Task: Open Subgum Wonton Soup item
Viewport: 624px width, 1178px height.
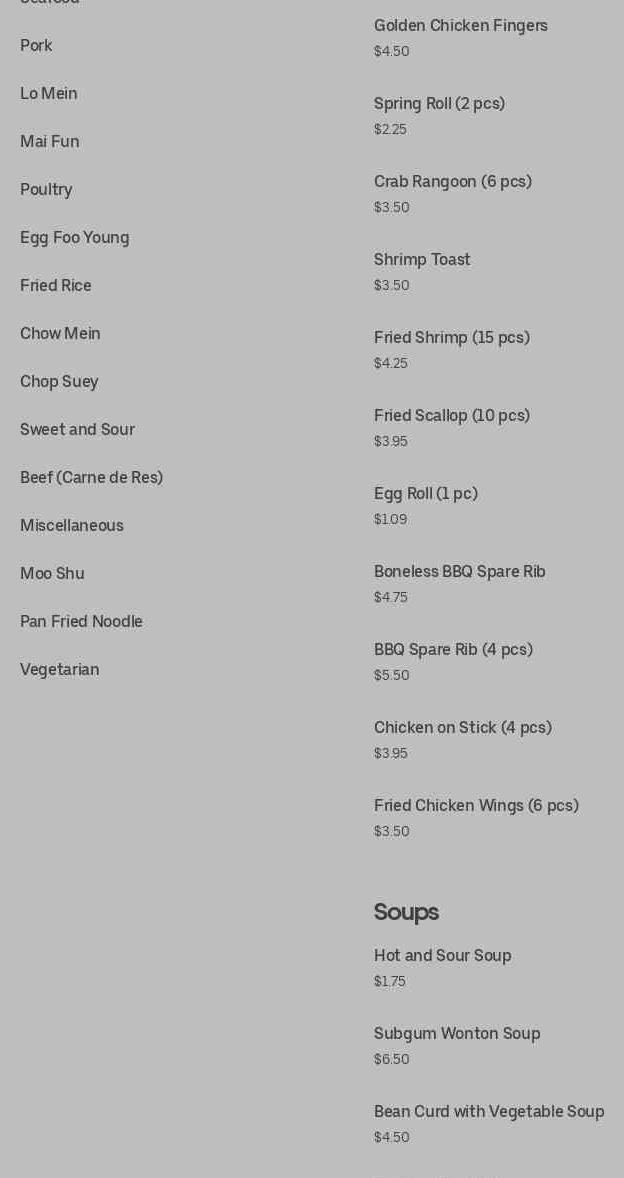Action: (456, 1034)
